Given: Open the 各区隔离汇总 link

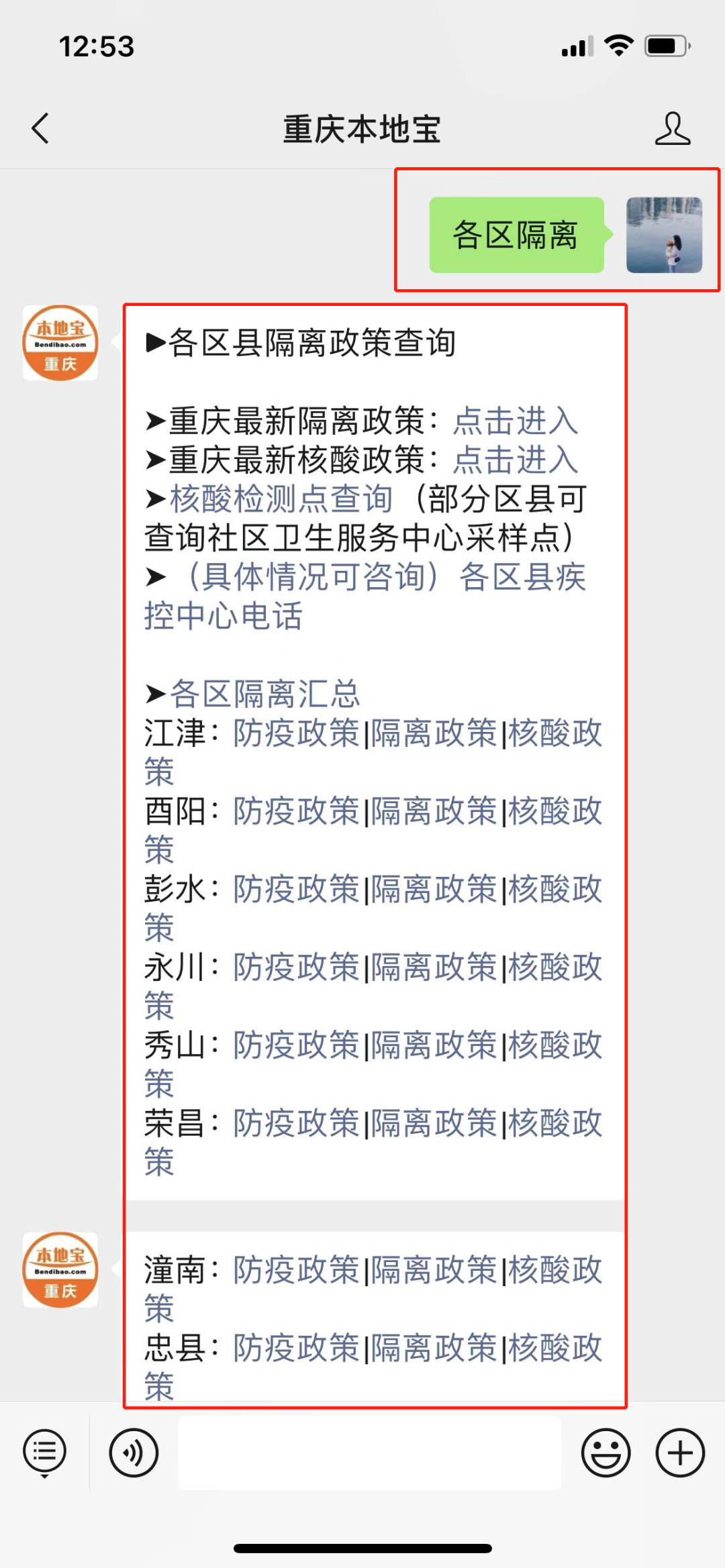Looking at the screenshot, I should click(x=265, y=694).
